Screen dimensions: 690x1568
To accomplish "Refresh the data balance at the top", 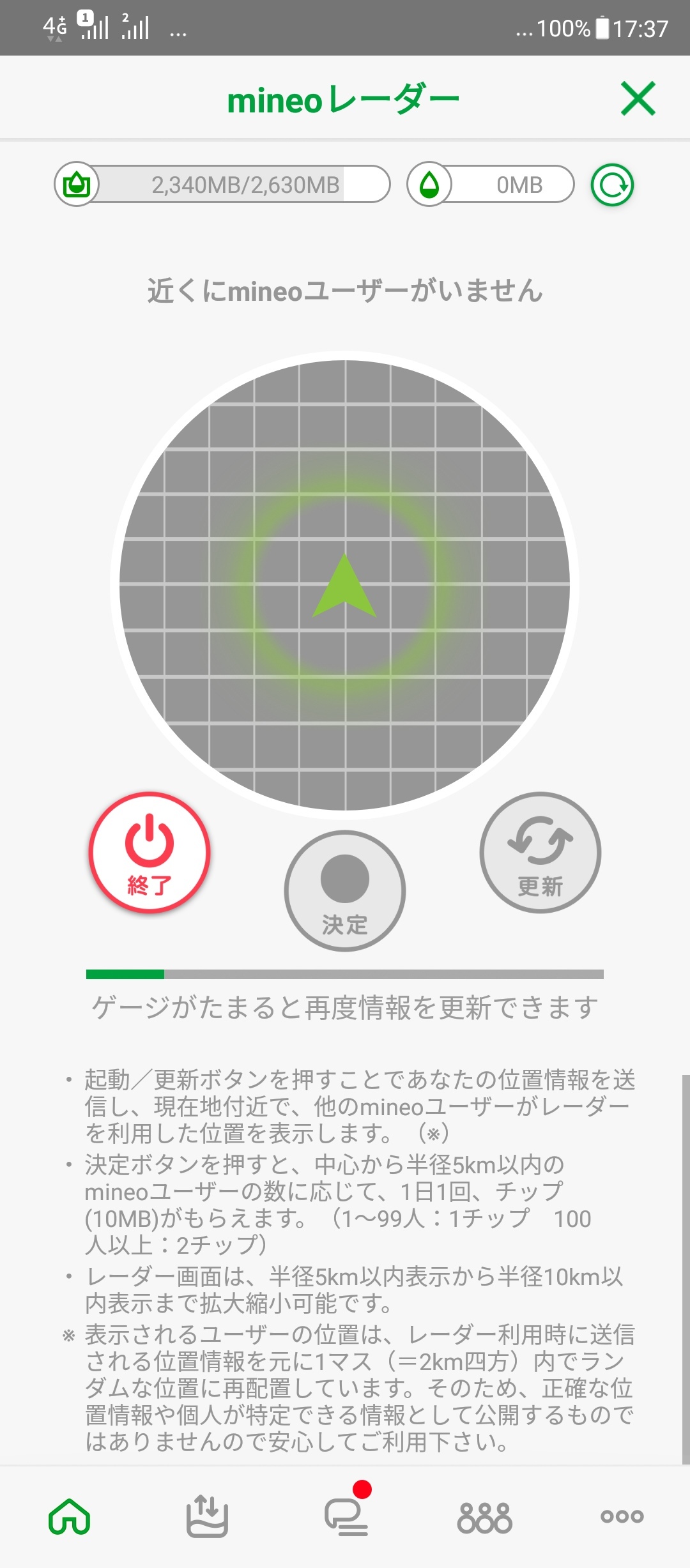I will click(x=612, y=185).
